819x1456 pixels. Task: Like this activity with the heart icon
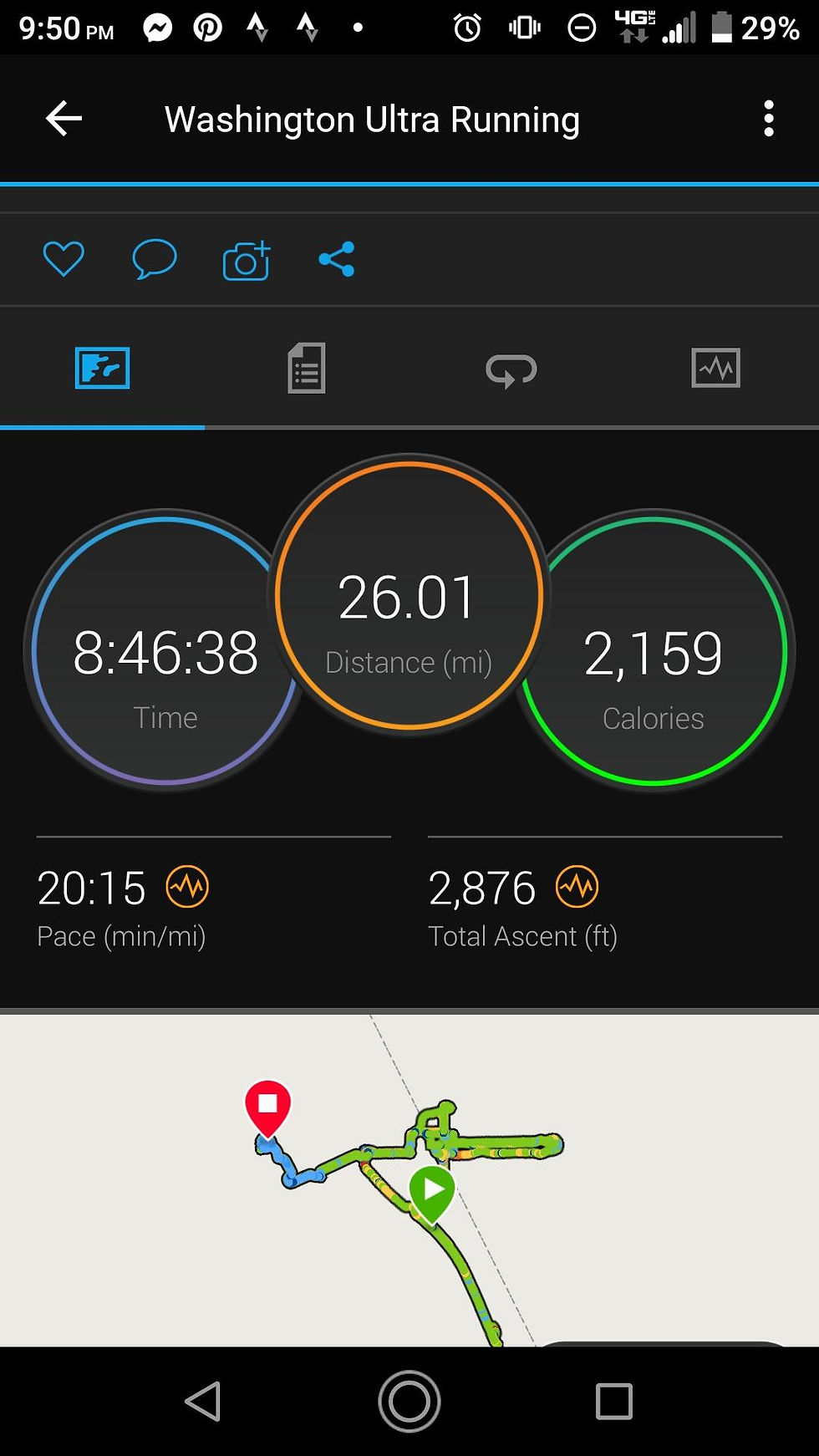(64, 259)
